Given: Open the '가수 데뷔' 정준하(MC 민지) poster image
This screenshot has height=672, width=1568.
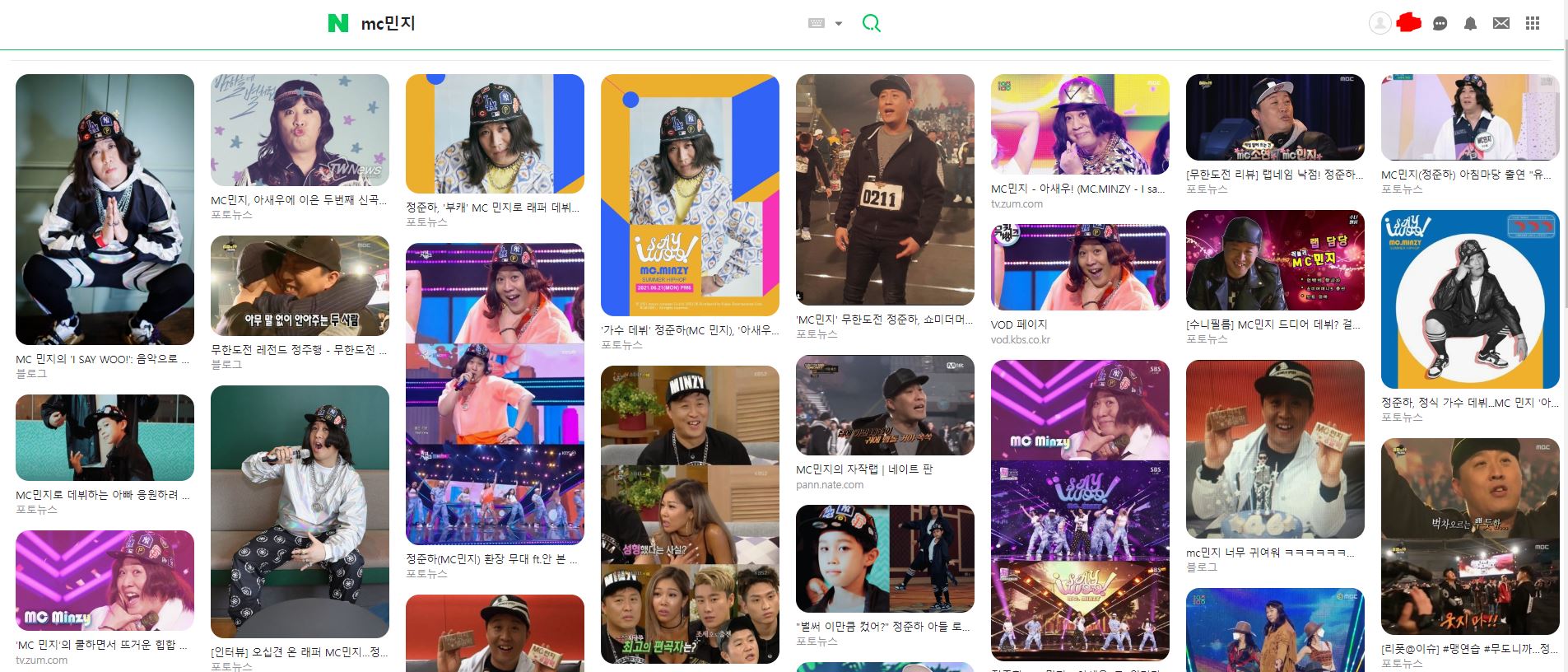Looking at the screenshot, I should coord(690,195).
